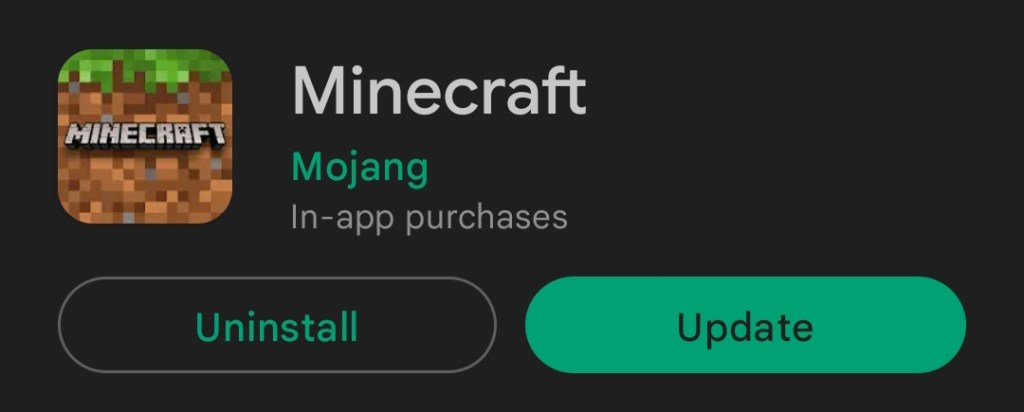Image resolution: width=1024 pixels, height=412 pixels.
Task: Tap the Update button for Minecraft
Action: 745,326
